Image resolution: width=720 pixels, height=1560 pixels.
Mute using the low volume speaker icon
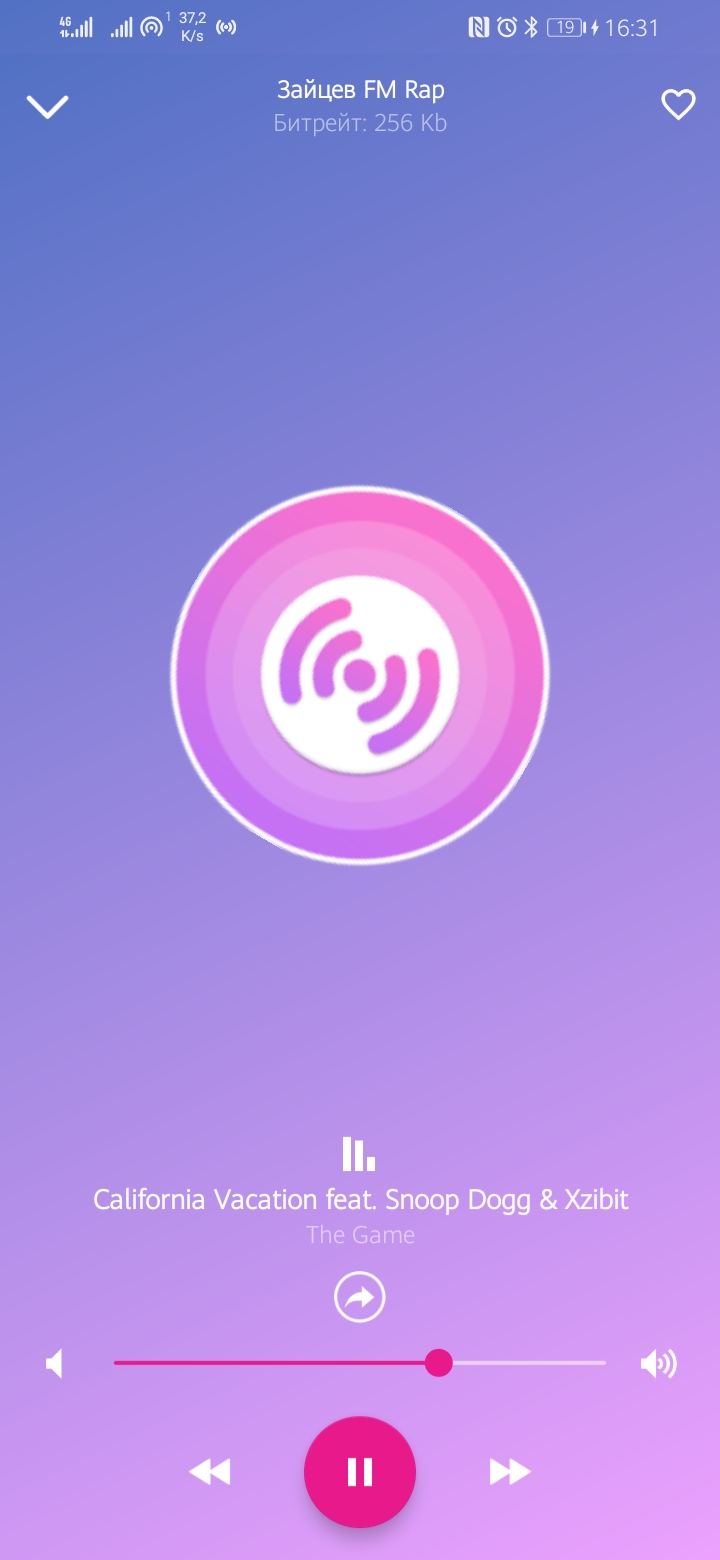tap(56, 1363)
